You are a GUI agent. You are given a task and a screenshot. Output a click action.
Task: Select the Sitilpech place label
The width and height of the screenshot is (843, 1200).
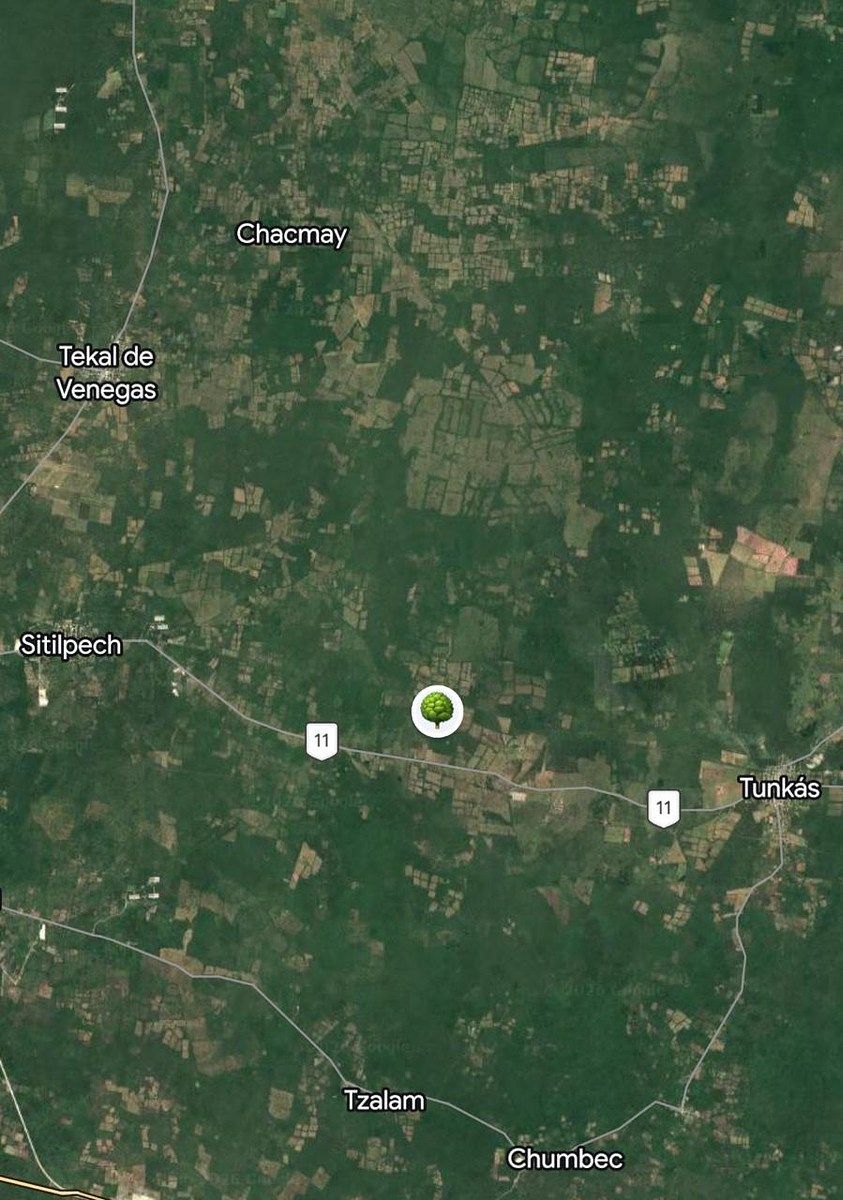tap(71, 646)
